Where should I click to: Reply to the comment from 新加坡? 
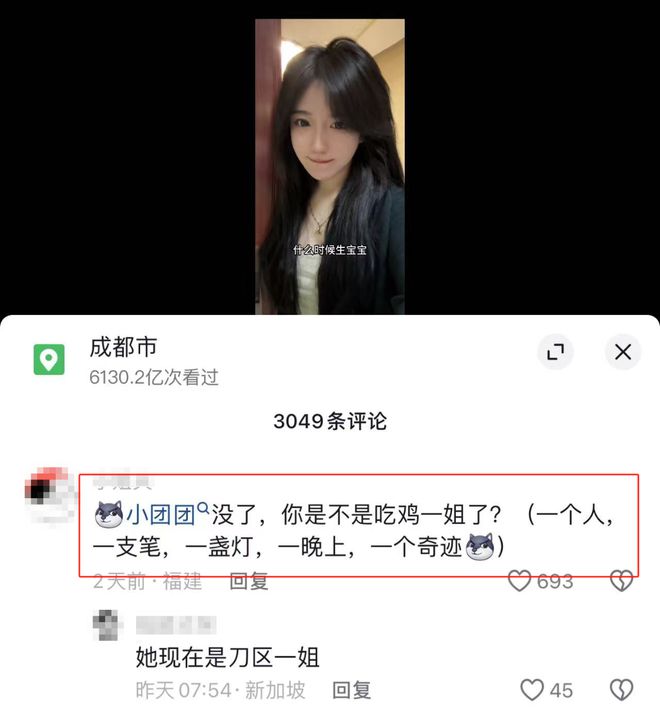click(x=351, y=689)
